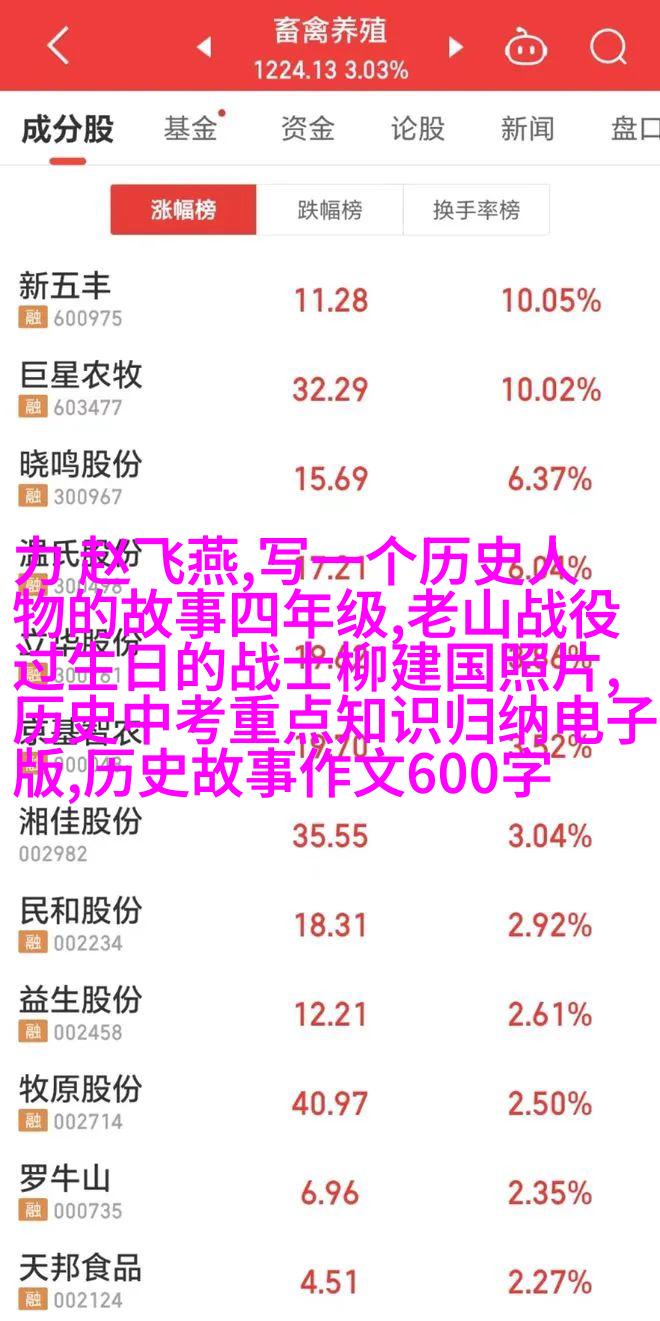This screenshot has width=660, height=1321.
Task: Open stock 巨星农牧 603477
Action: pyautogui.click(x=330, y=389)
